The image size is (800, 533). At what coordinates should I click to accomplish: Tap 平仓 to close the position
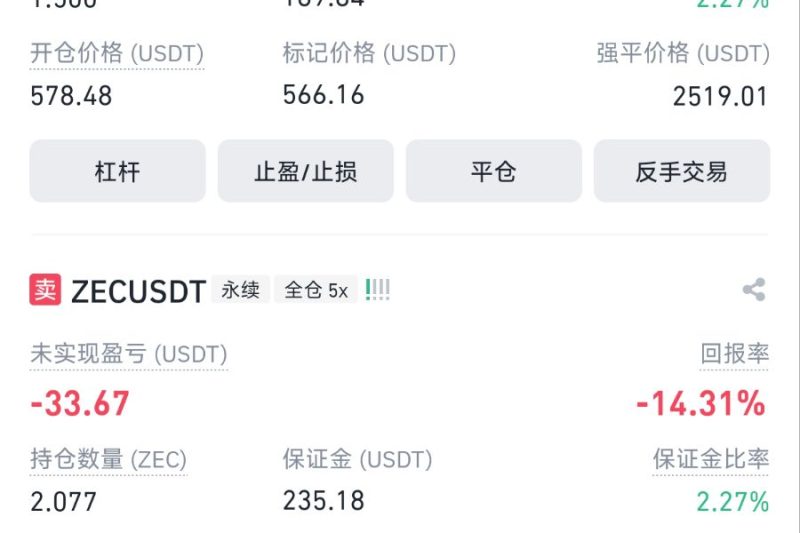coord(493,171)
